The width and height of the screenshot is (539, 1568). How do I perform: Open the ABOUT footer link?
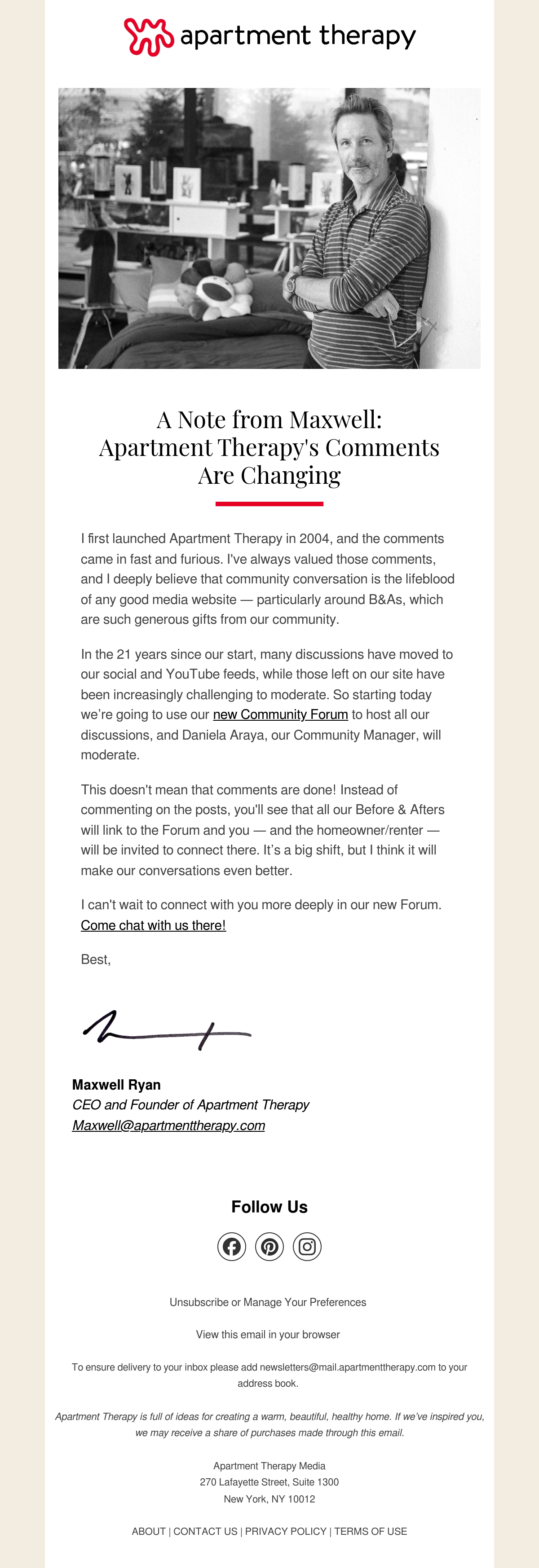point(149,1531)
